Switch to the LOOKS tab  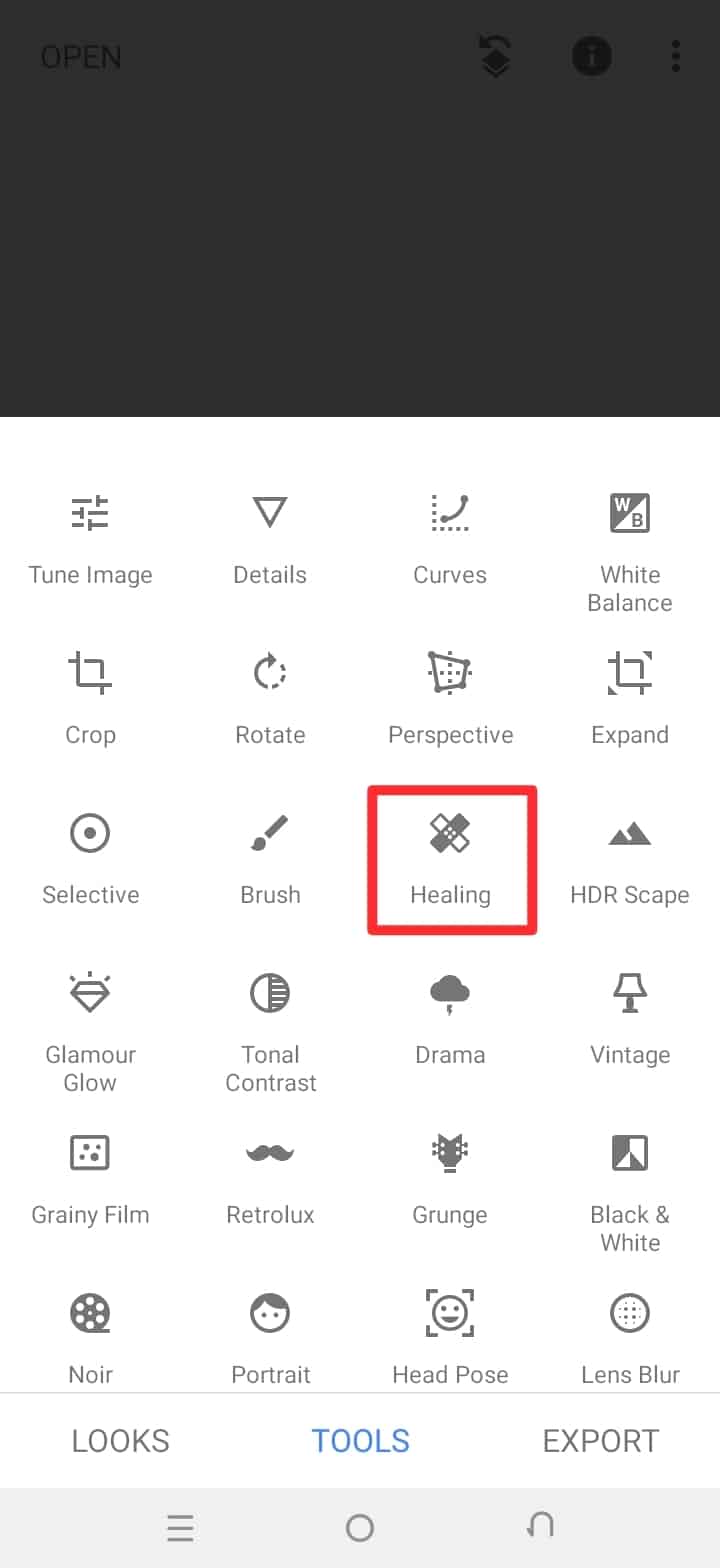(120, 1441)
